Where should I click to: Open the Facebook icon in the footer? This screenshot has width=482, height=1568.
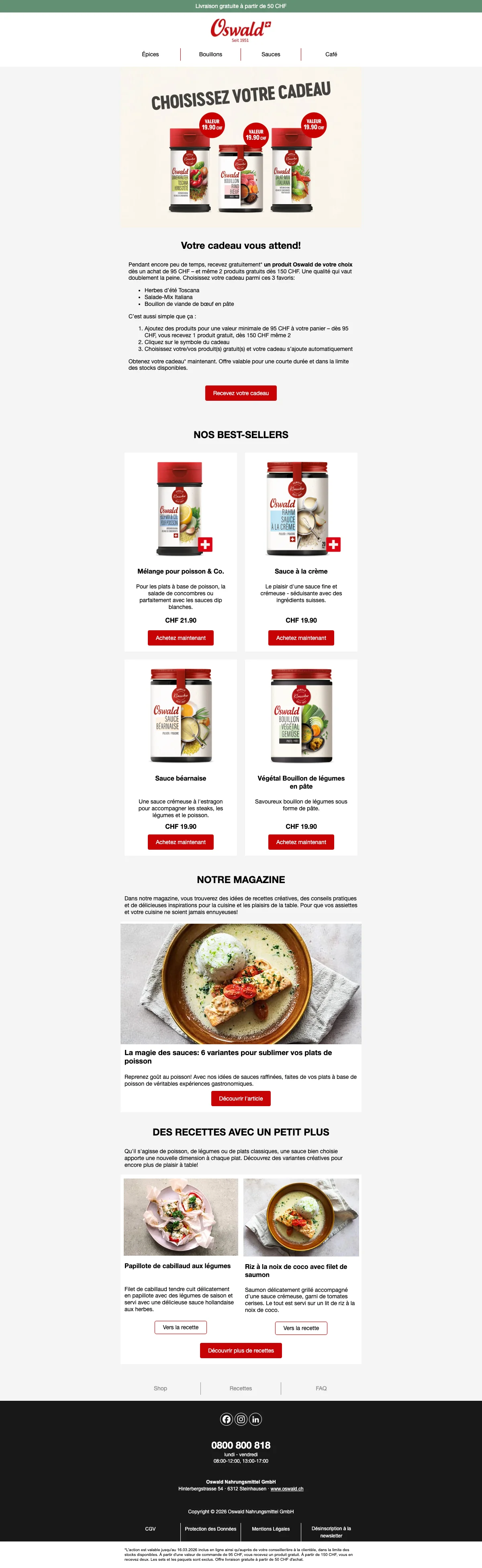(x=227, y=1419)
